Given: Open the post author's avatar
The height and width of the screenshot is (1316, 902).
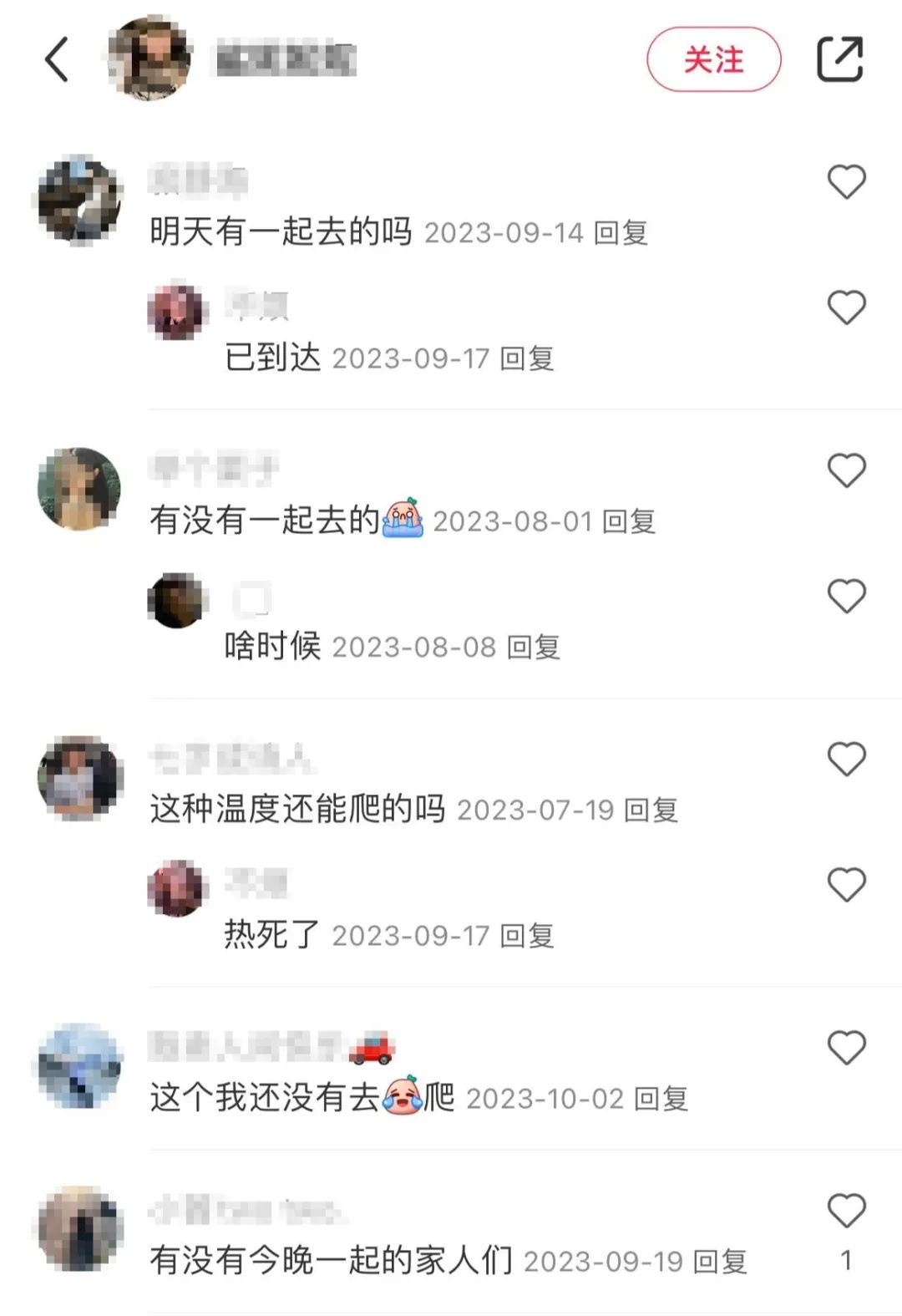Looking at the screenshot, I should 149,58.
